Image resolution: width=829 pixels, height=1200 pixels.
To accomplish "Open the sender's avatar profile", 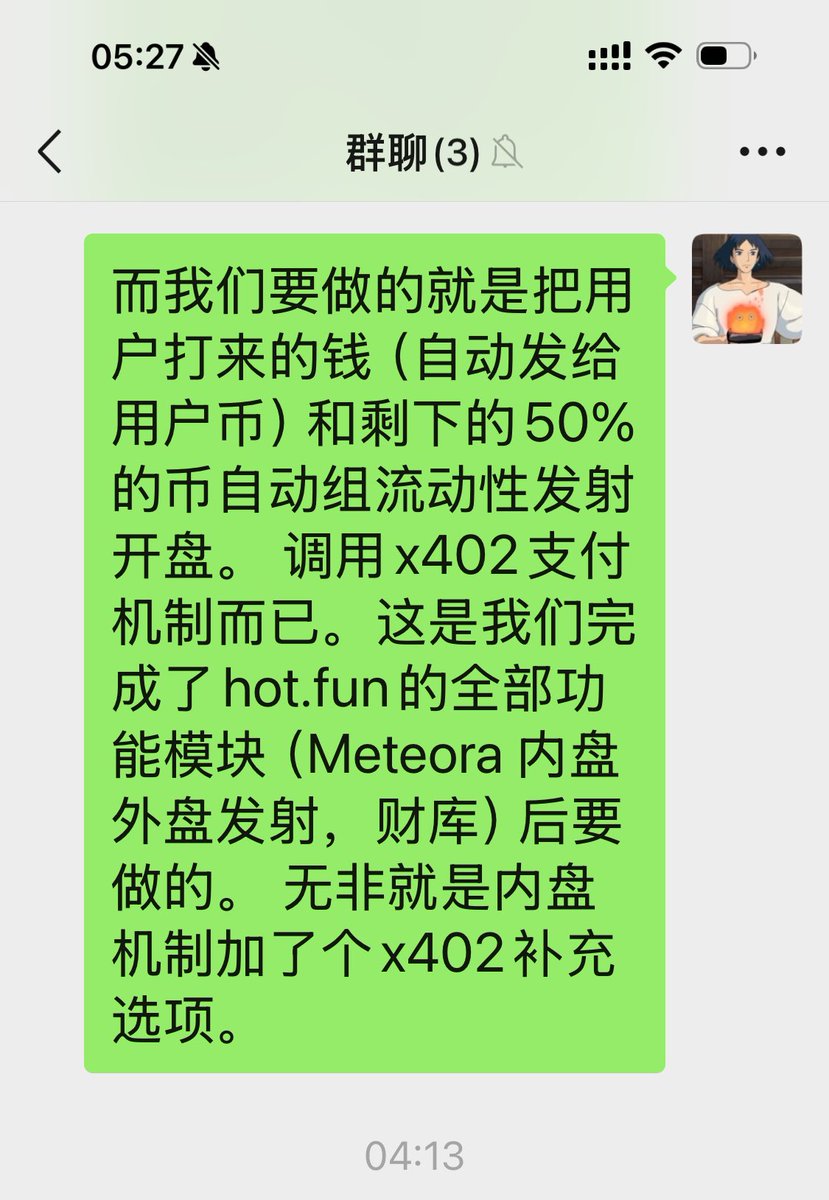I will [746, 288].
